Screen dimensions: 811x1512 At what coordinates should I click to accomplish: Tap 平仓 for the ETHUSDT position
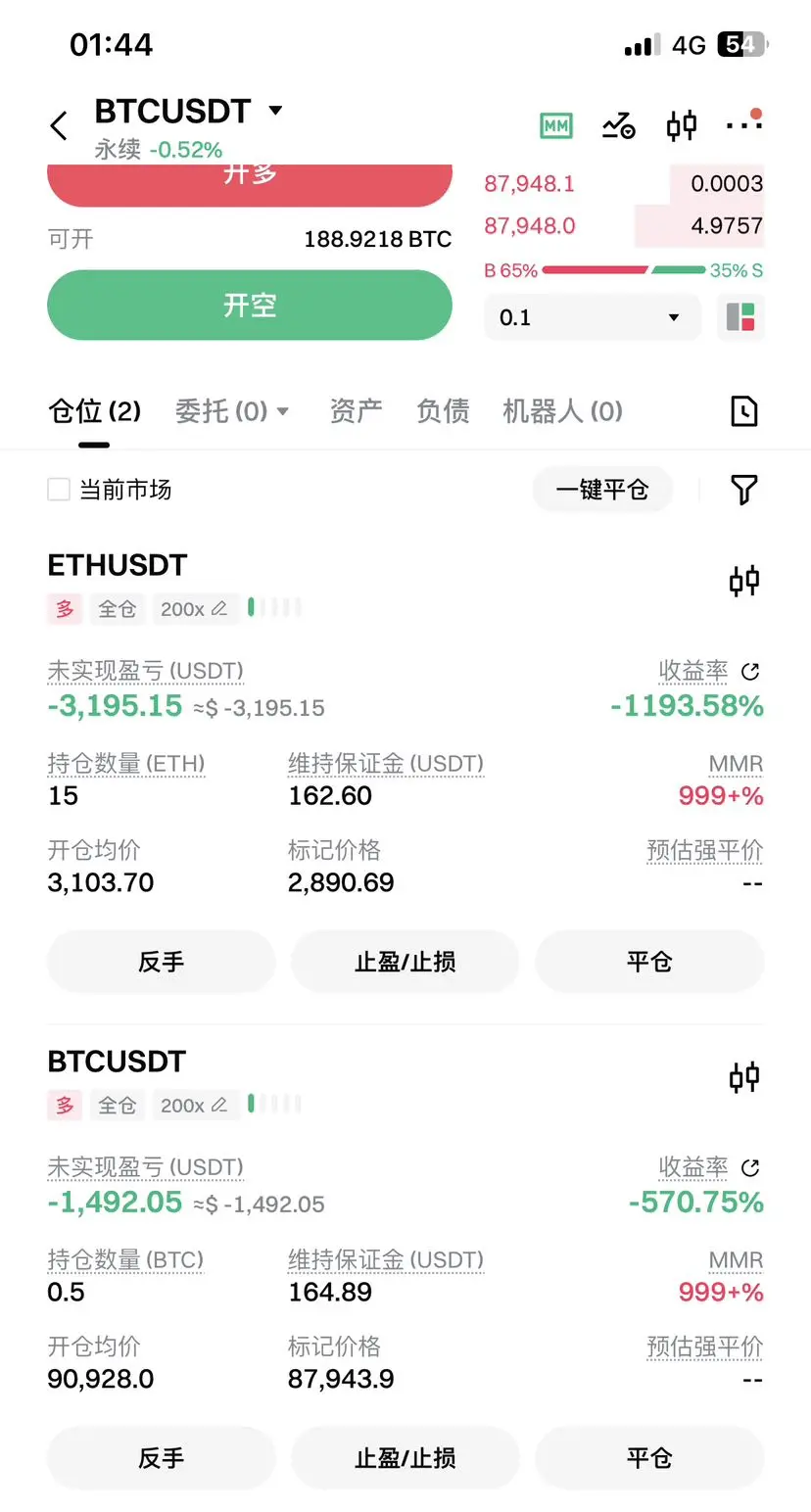click(648, 962)
